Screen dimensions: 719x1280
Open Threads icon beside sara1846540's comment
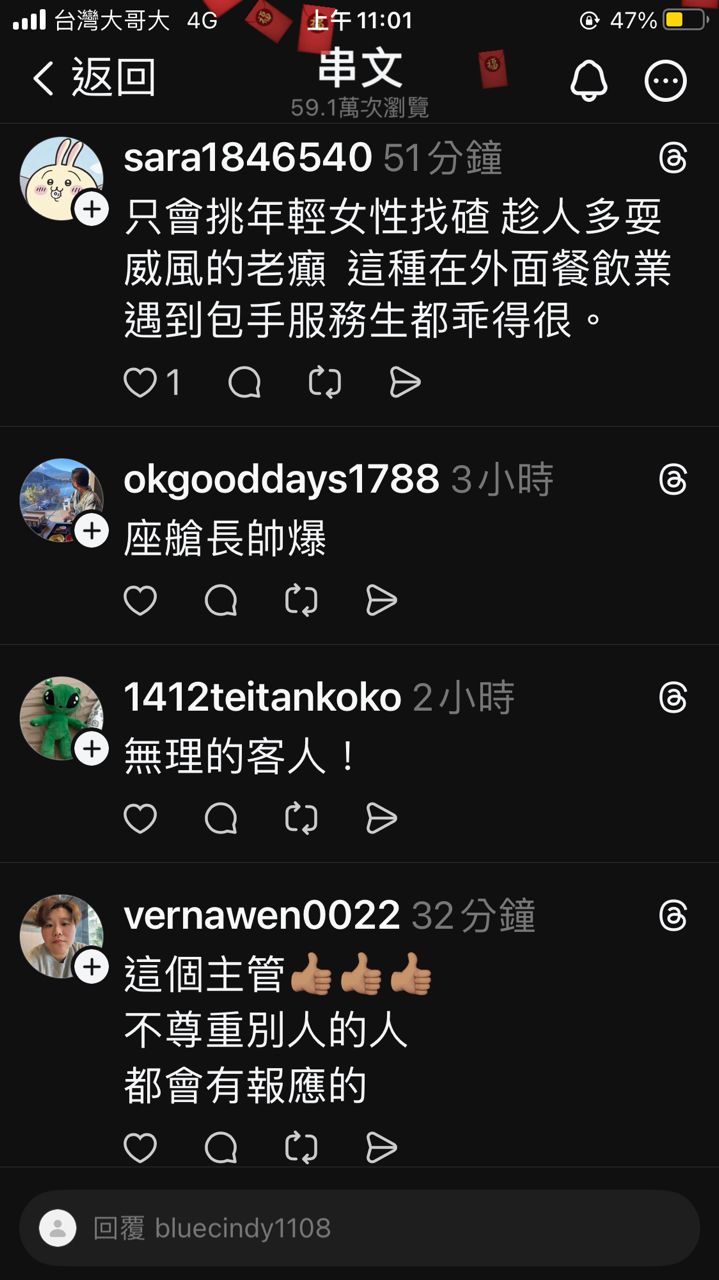click(673, 158)
